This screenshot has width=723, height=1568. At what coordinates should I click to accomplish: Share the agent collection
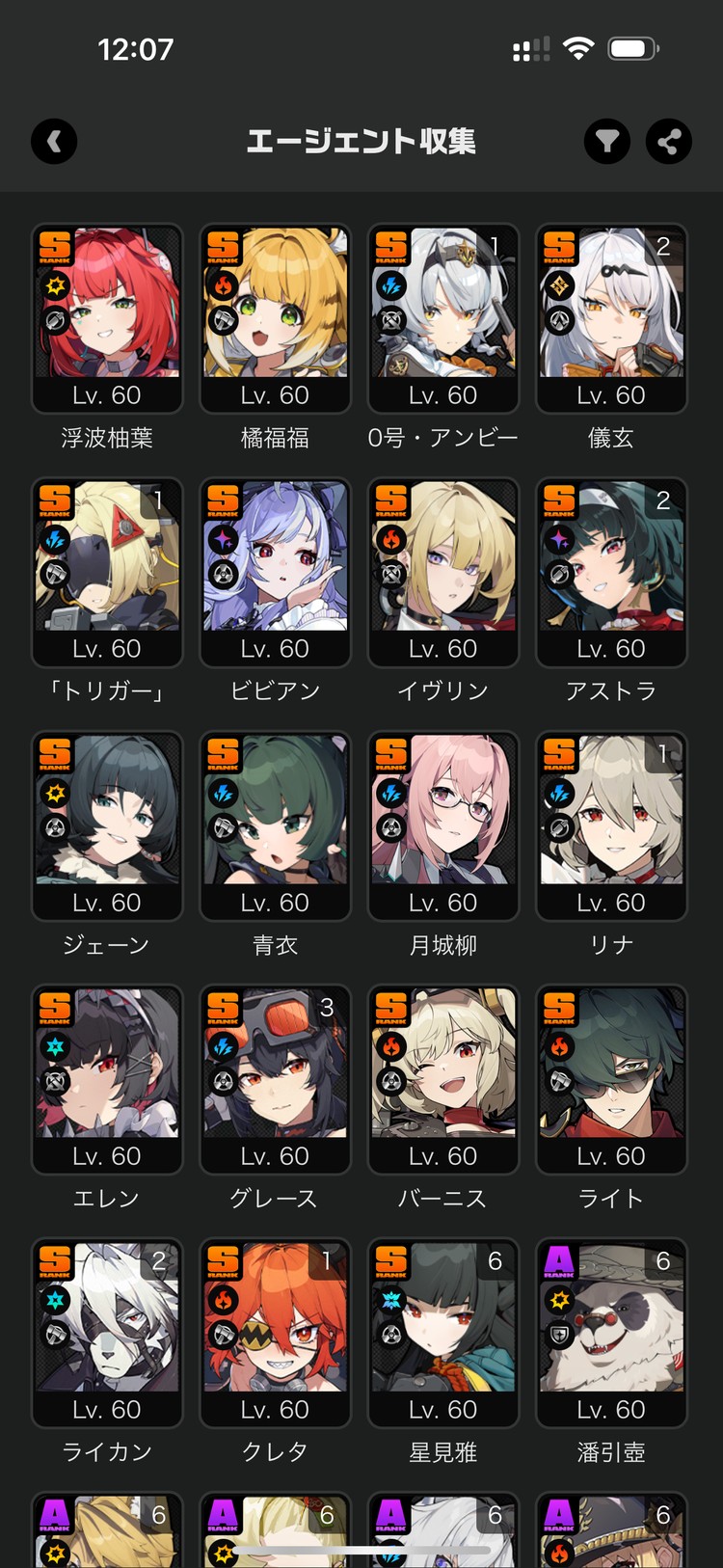(x=668, y=142)
